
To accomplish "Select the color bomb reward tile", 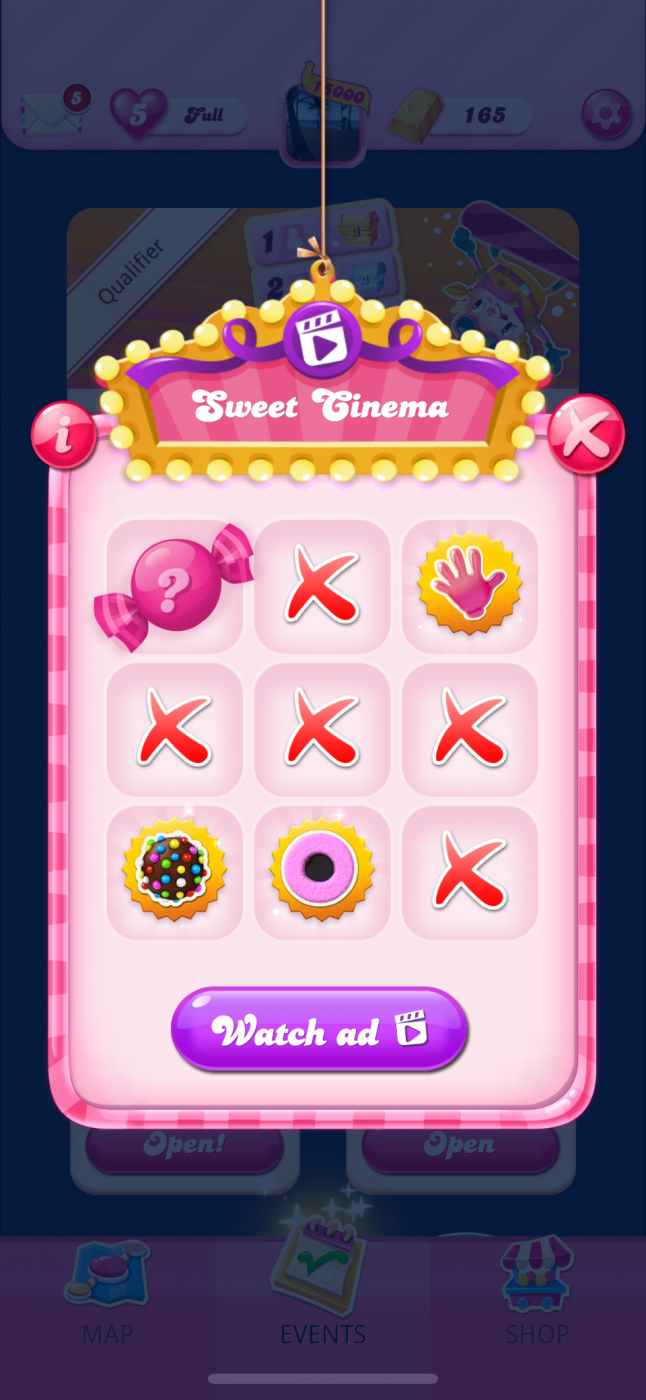I will point(174,872).
